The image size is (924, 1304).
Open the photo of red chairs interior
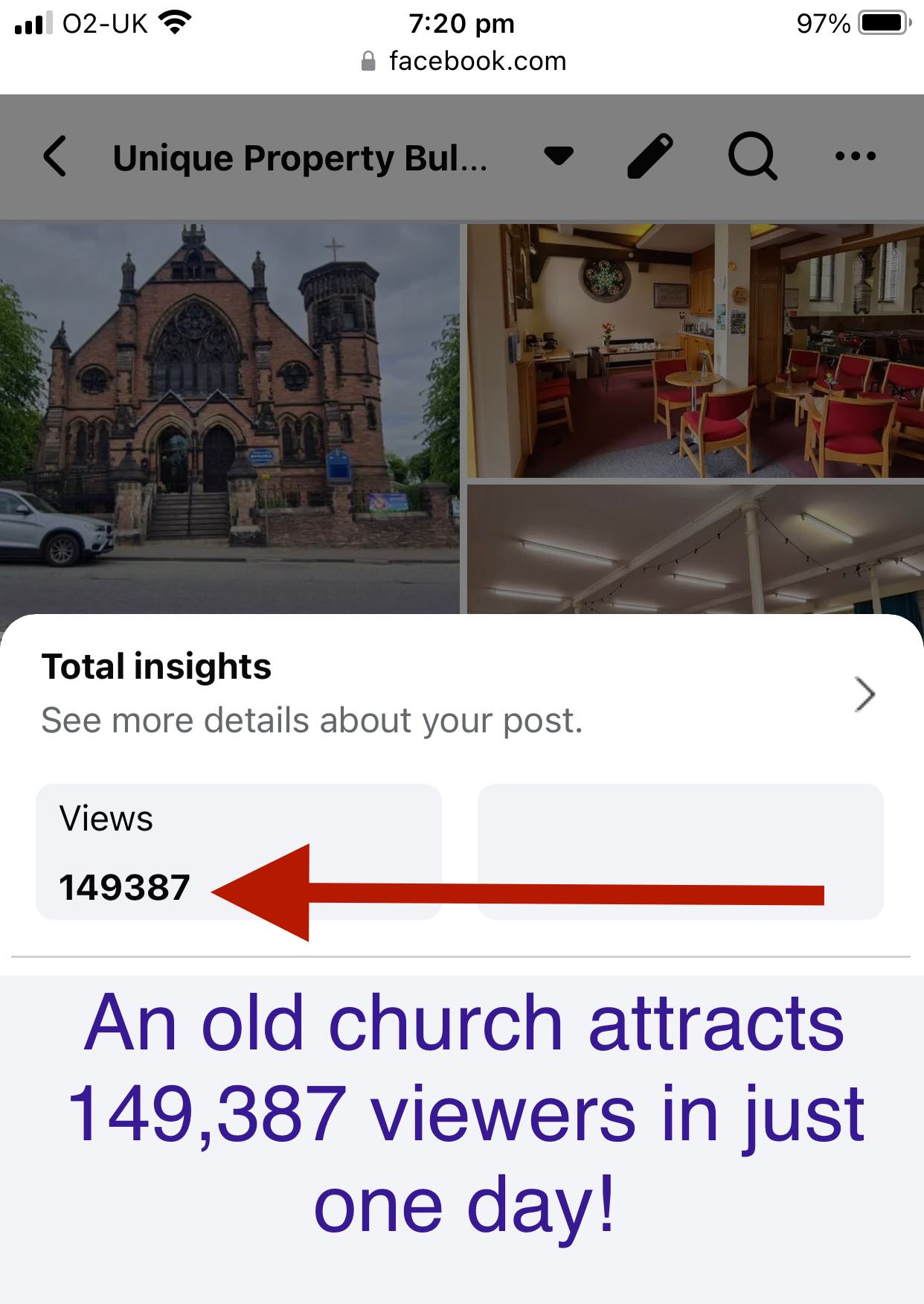695,350
